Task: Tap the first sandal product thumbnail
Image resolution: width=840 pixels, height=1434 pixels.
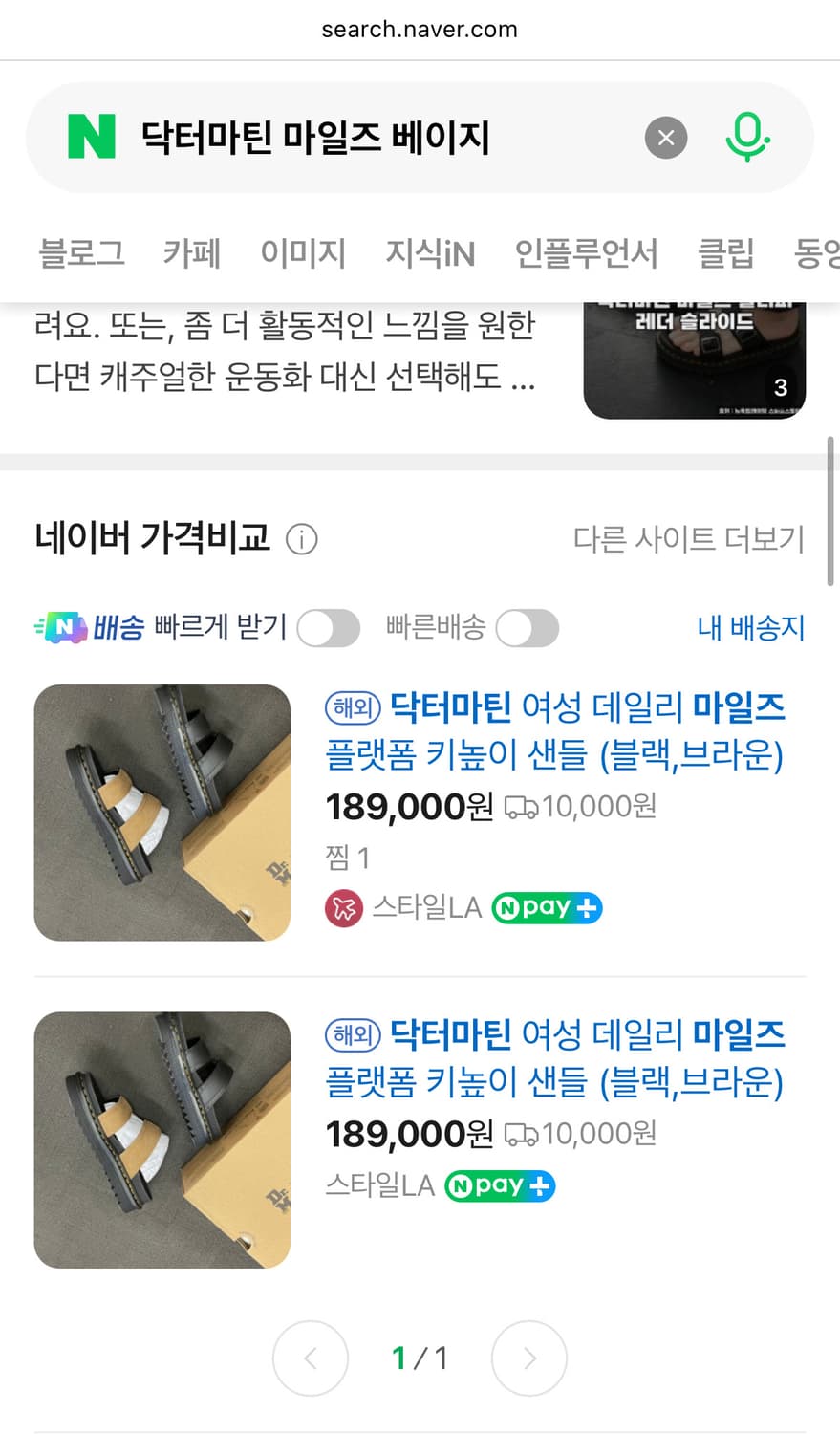Action: coord(162,812)
